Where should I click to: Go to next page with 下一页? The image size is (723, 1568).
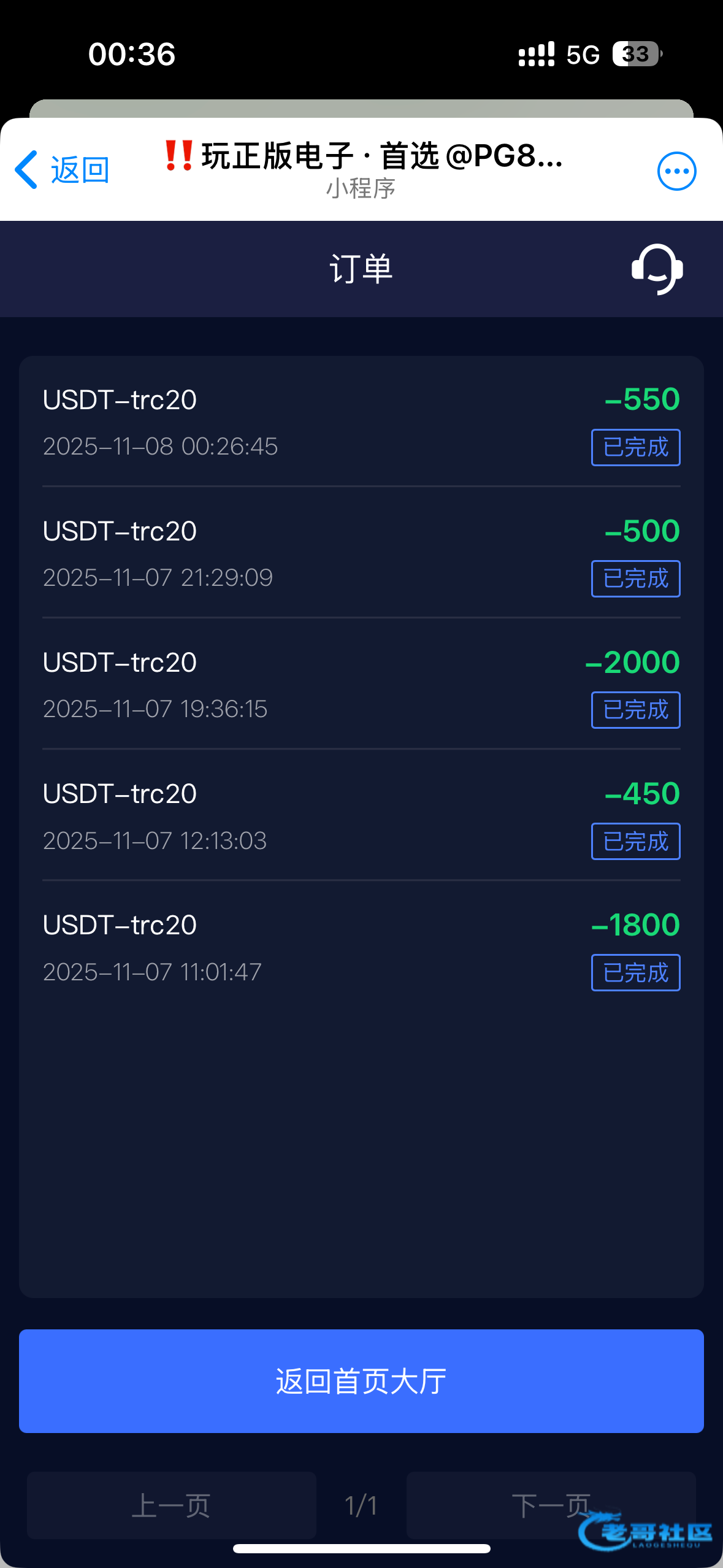[x=551, y=1505]
